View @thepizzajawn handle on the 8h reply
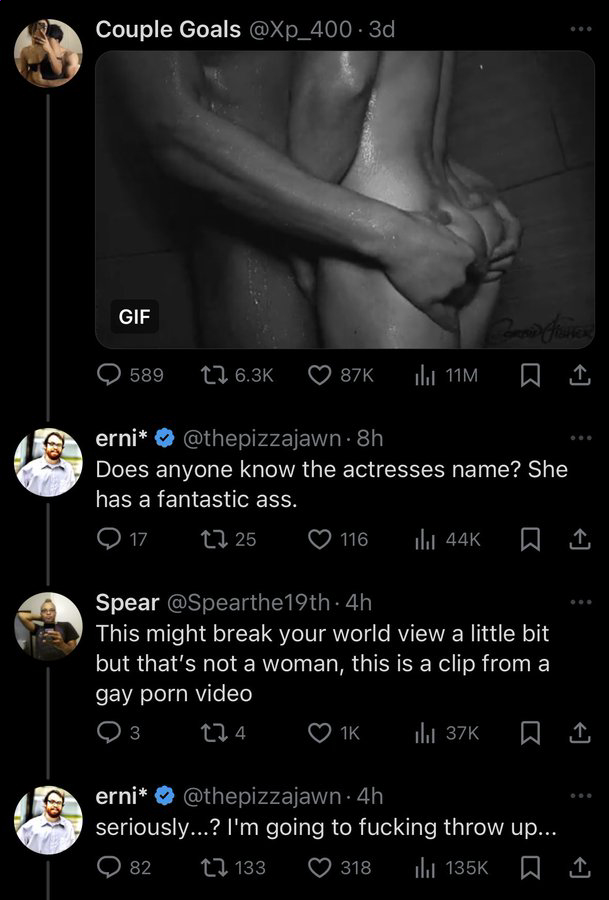Image resolution: width=609 pixels, height=900 pixels. [x=264, y=438]
